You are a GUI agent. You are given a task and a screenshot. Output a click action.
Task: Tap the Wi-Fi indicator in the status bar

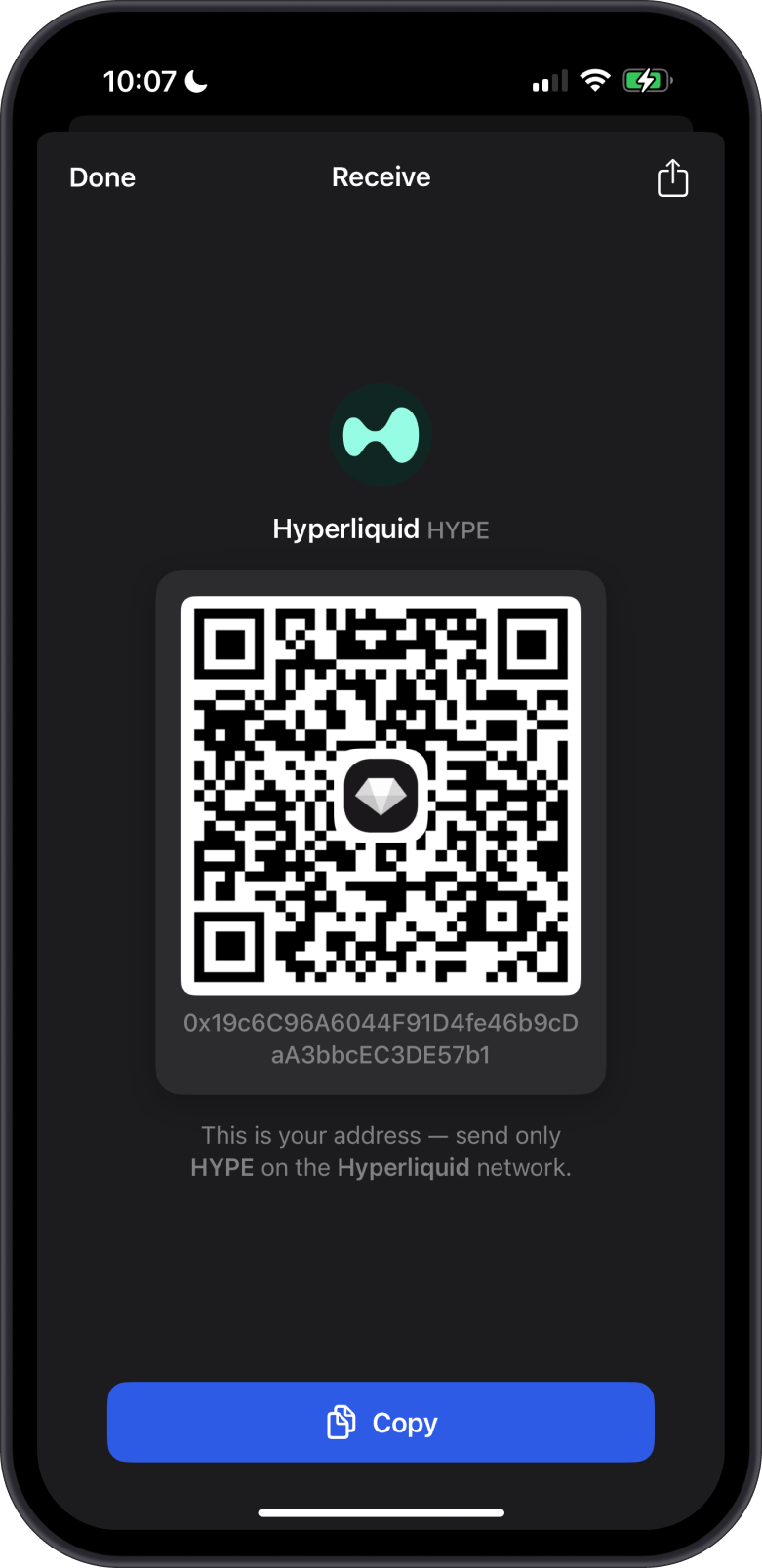point(596,80)
